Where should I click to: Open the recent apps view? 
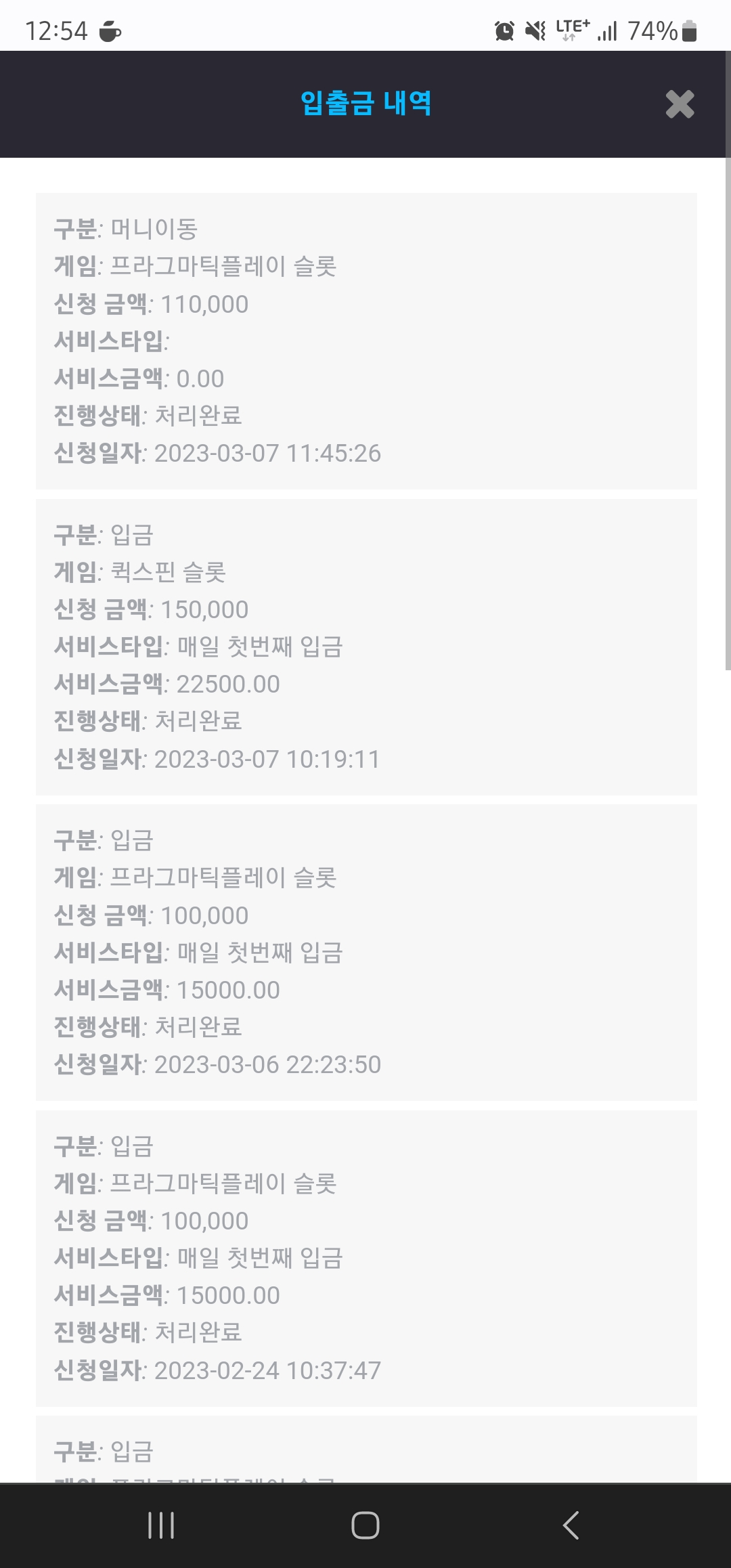click(x=161, y=1525)
